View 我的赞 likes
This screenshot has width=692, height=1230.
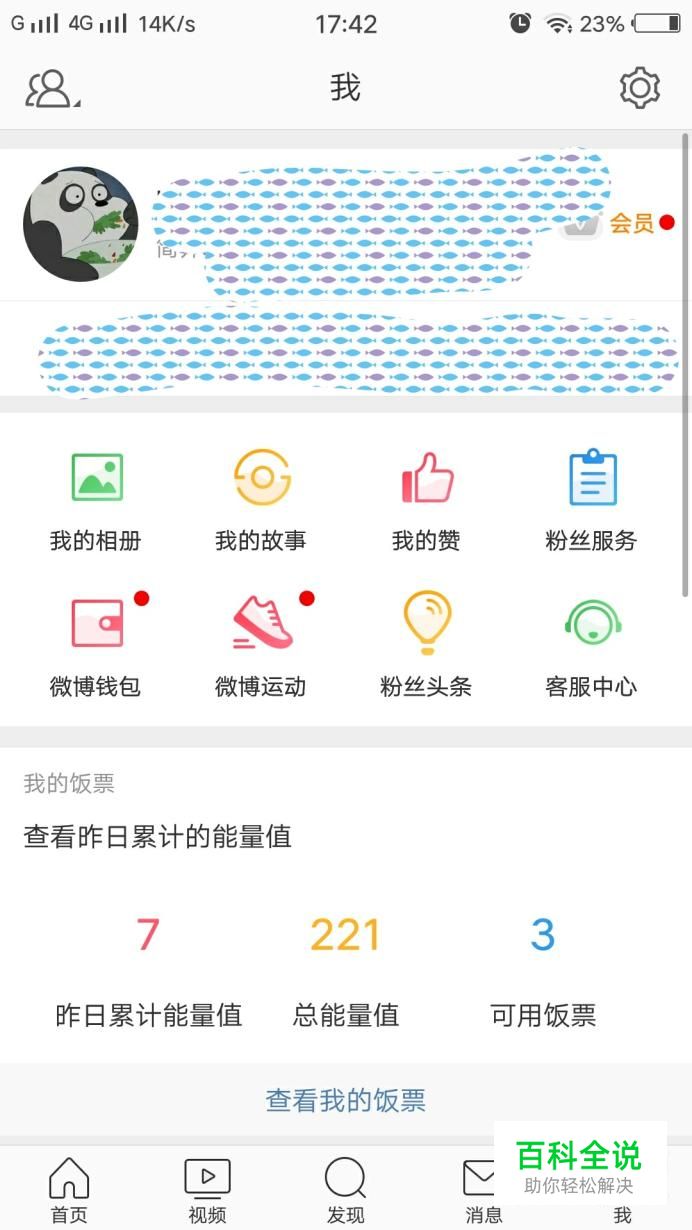427,501
